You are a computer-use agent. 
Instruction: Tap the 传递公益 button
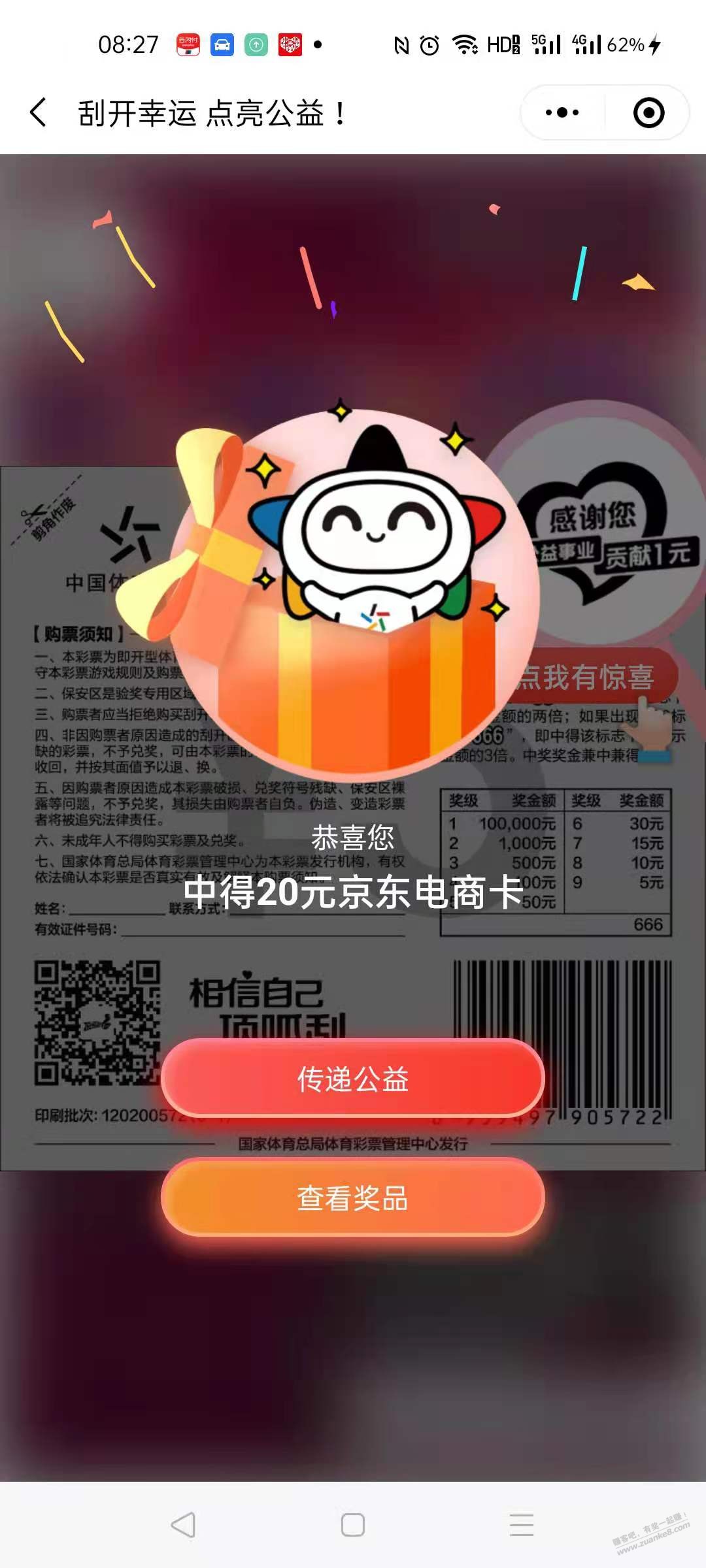(353, 1079)
